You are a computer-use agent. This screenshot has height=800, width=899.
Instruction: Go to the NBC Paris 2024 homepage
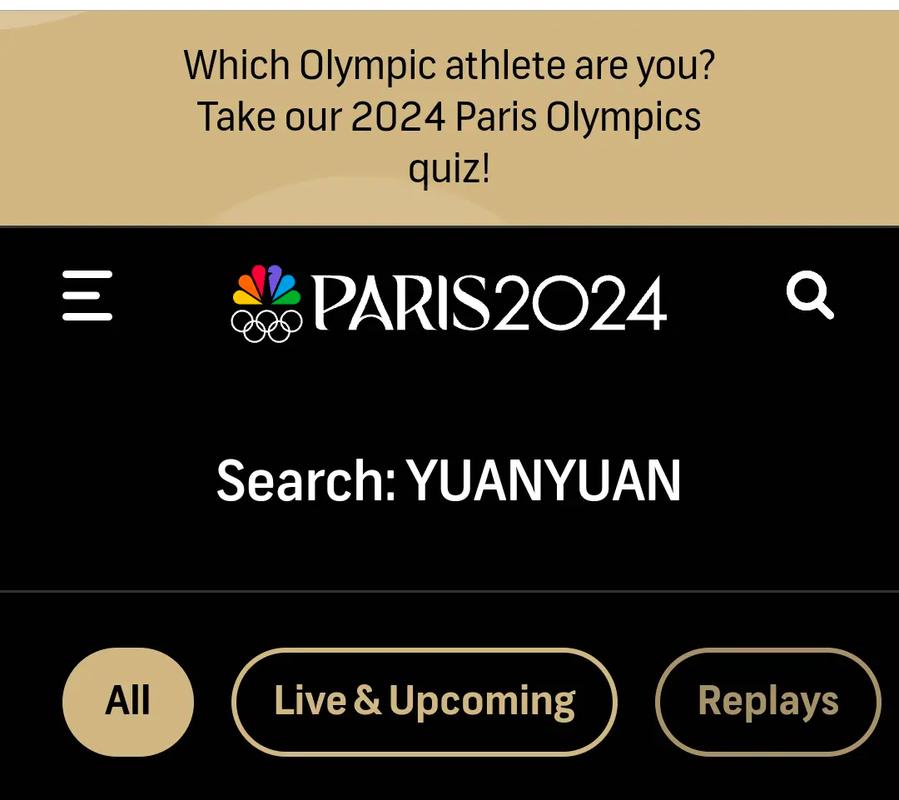(449, 301)
